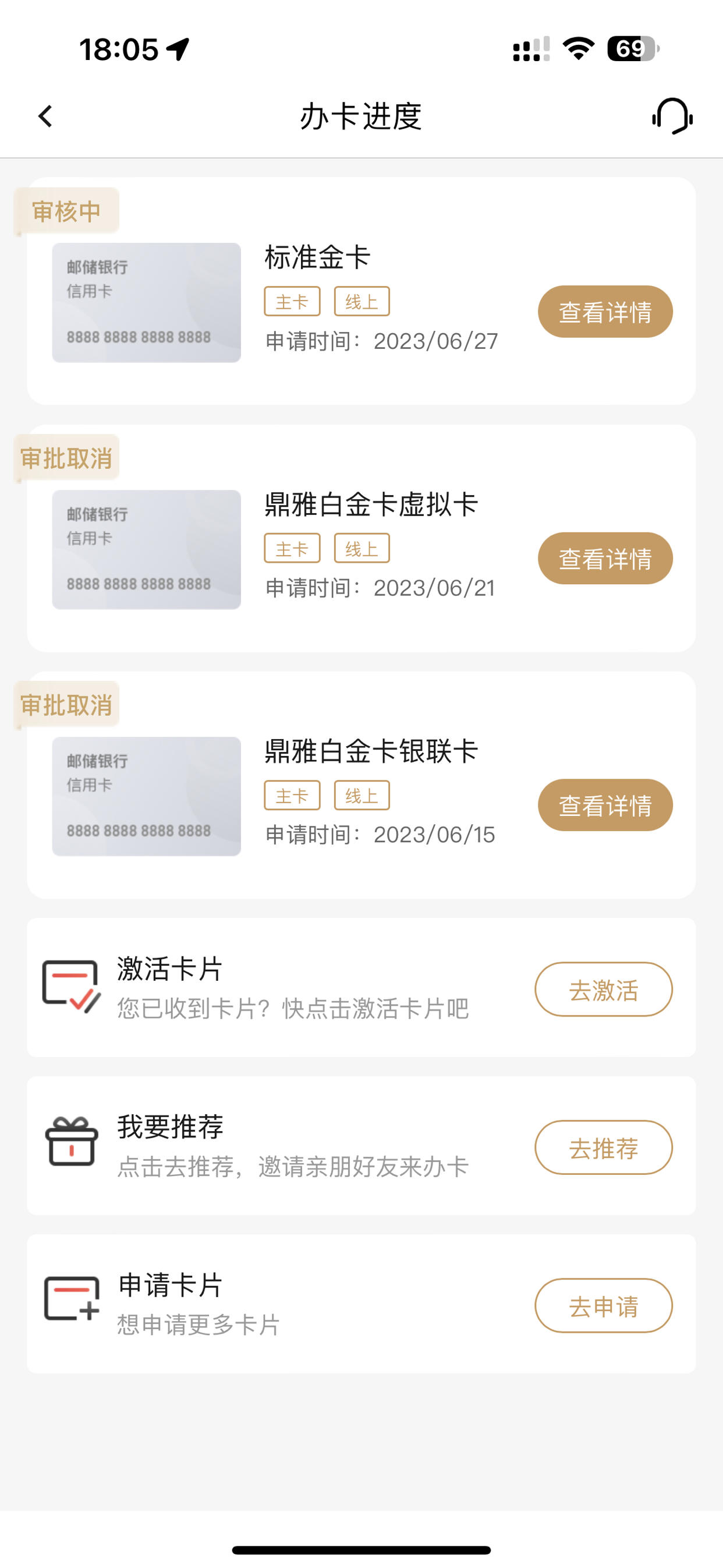Tap 去激活 to activate card
Viewport: 723px width, 1568px height.
(x=603, y=989)
